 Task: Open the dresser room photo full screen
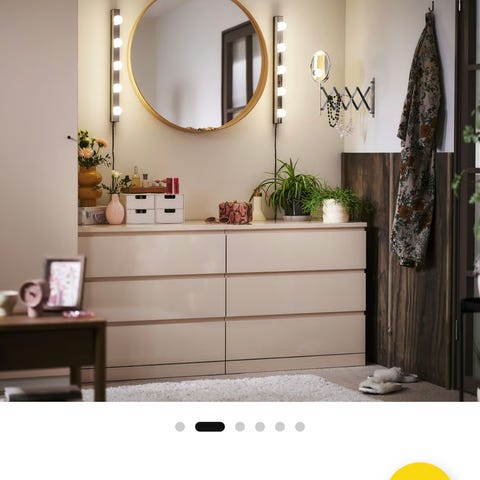coord(240,201)
